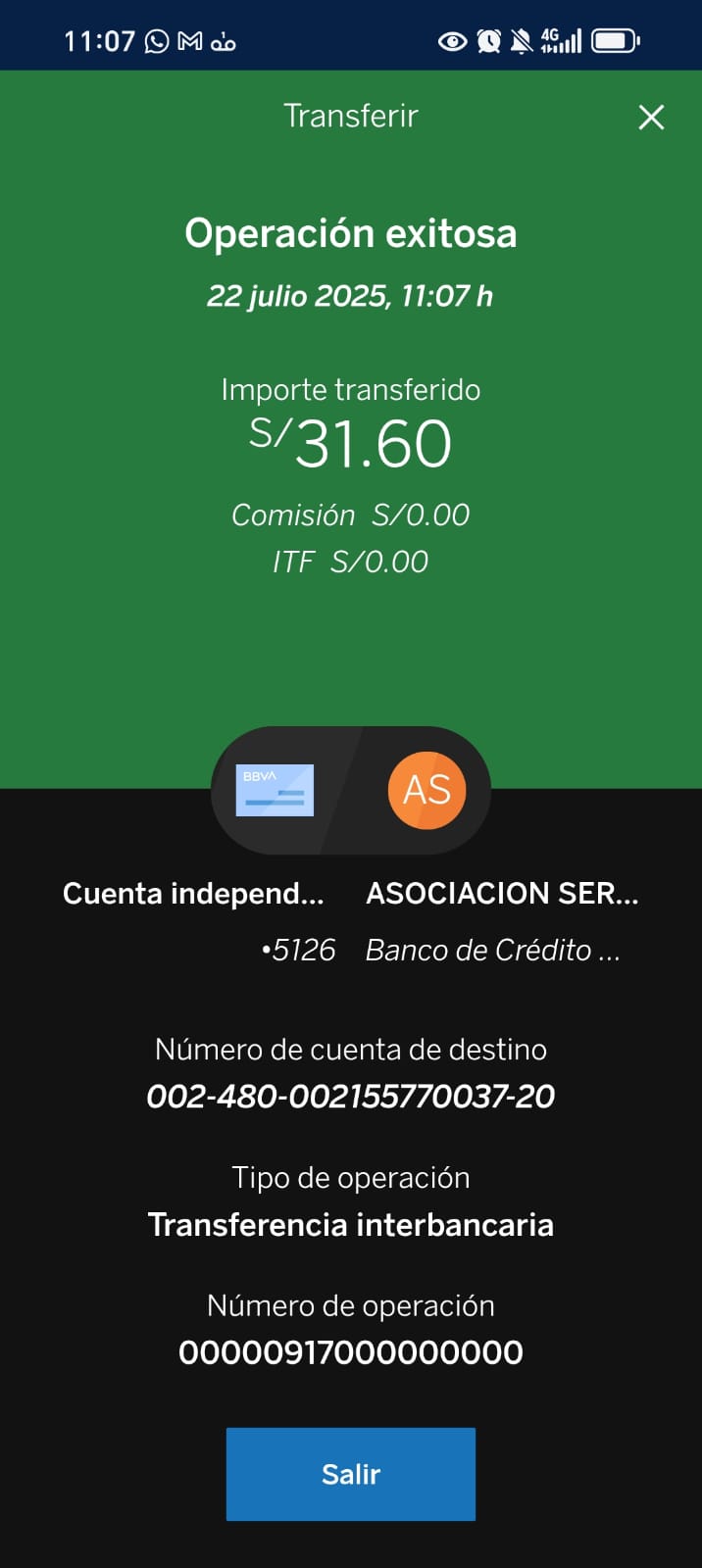Tap the Salir button to exit

click(351, 1474)
